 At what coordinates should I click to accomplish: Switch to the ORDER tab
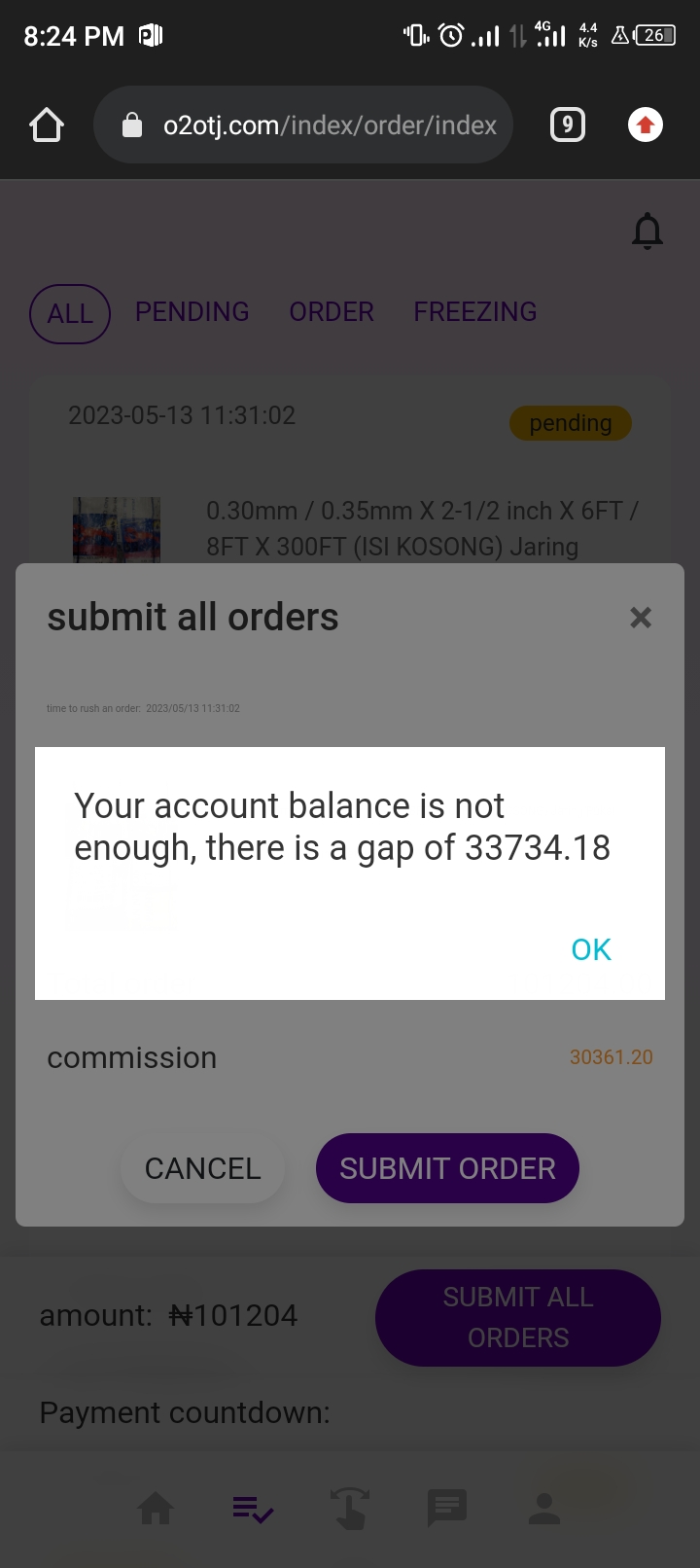[x=332, y=312]
